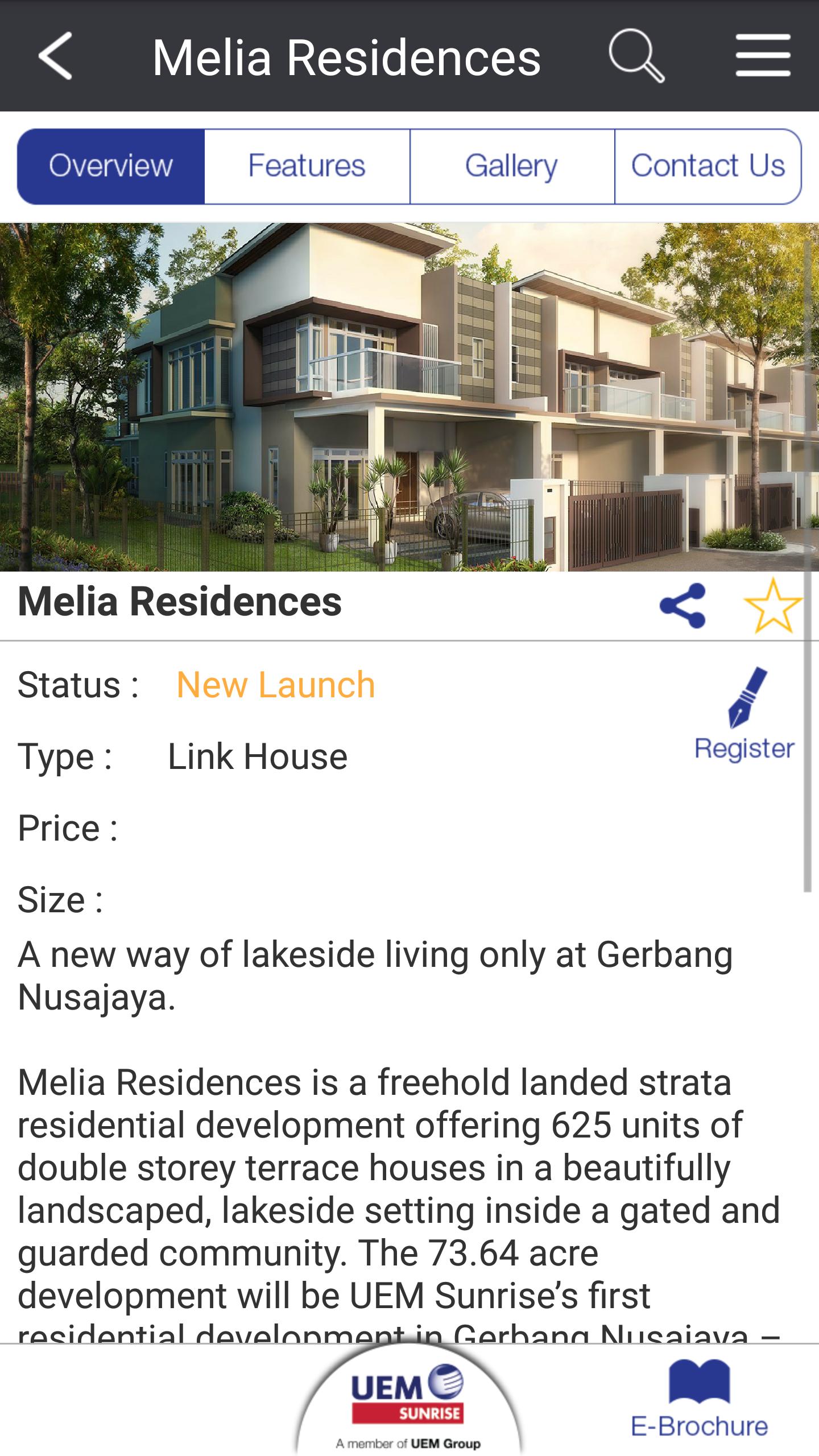Select the Overview tab
The image size is (819, 1456).
[x=111, y=166]
